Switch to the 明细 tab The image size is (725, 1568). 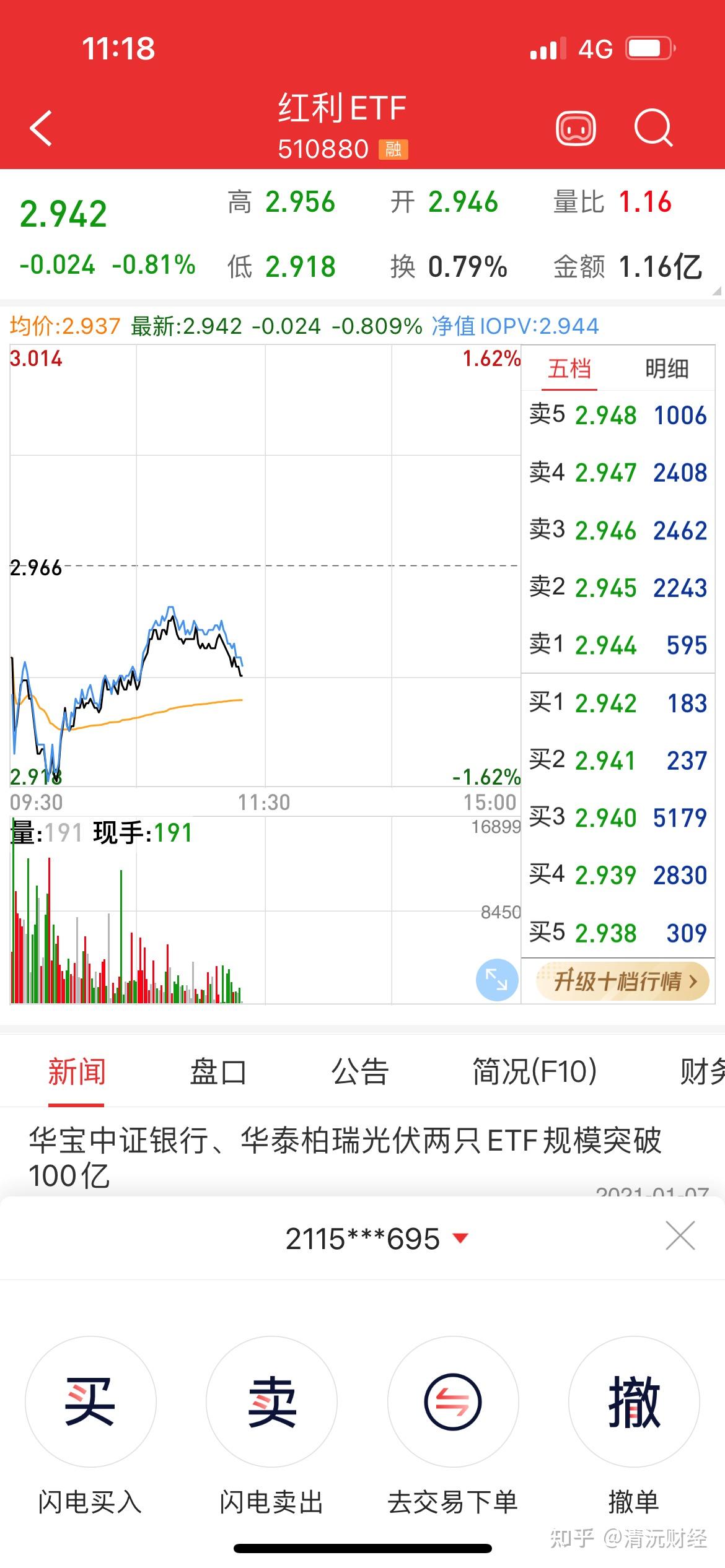(x=666, y=368)
